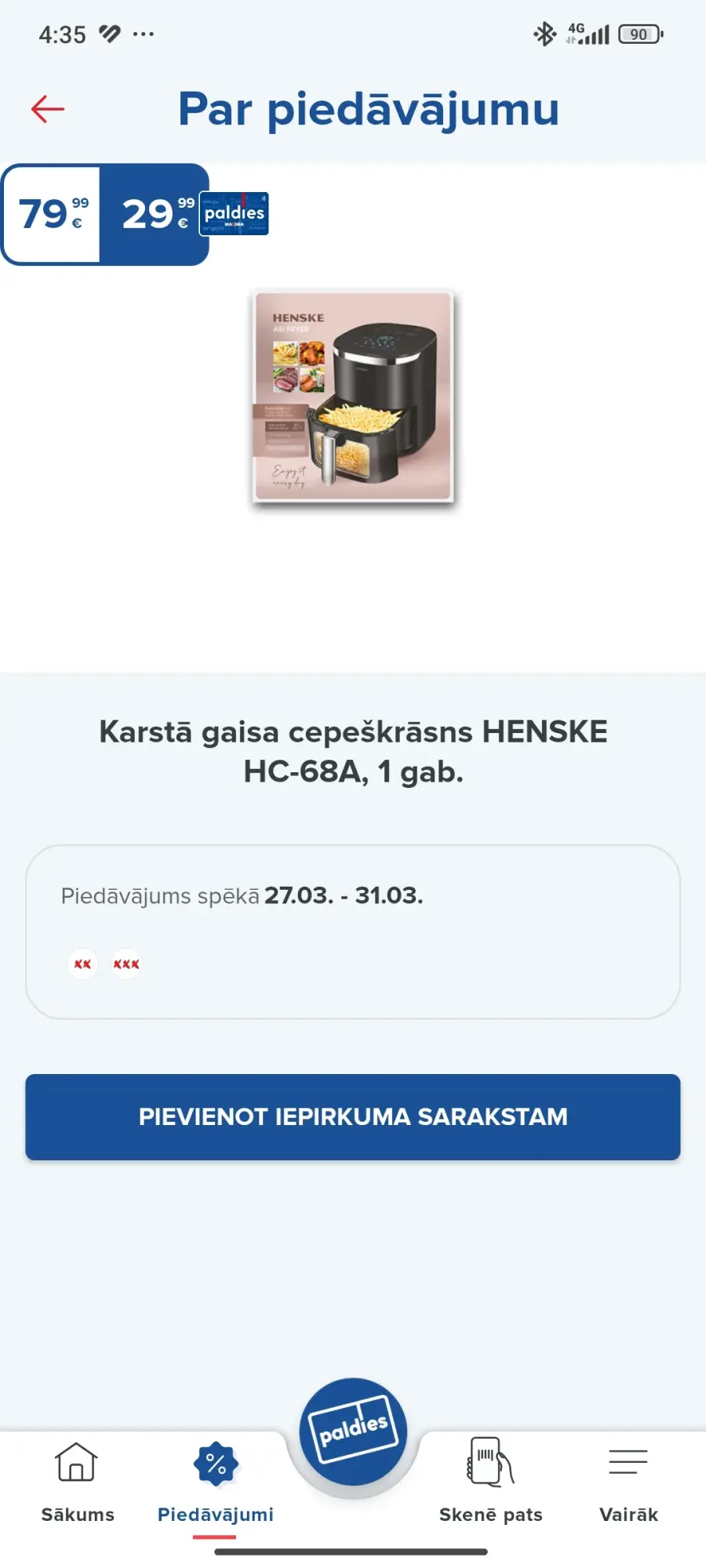Go back using the red arrow
The image size is (706, 1568).
click(47, 109)
